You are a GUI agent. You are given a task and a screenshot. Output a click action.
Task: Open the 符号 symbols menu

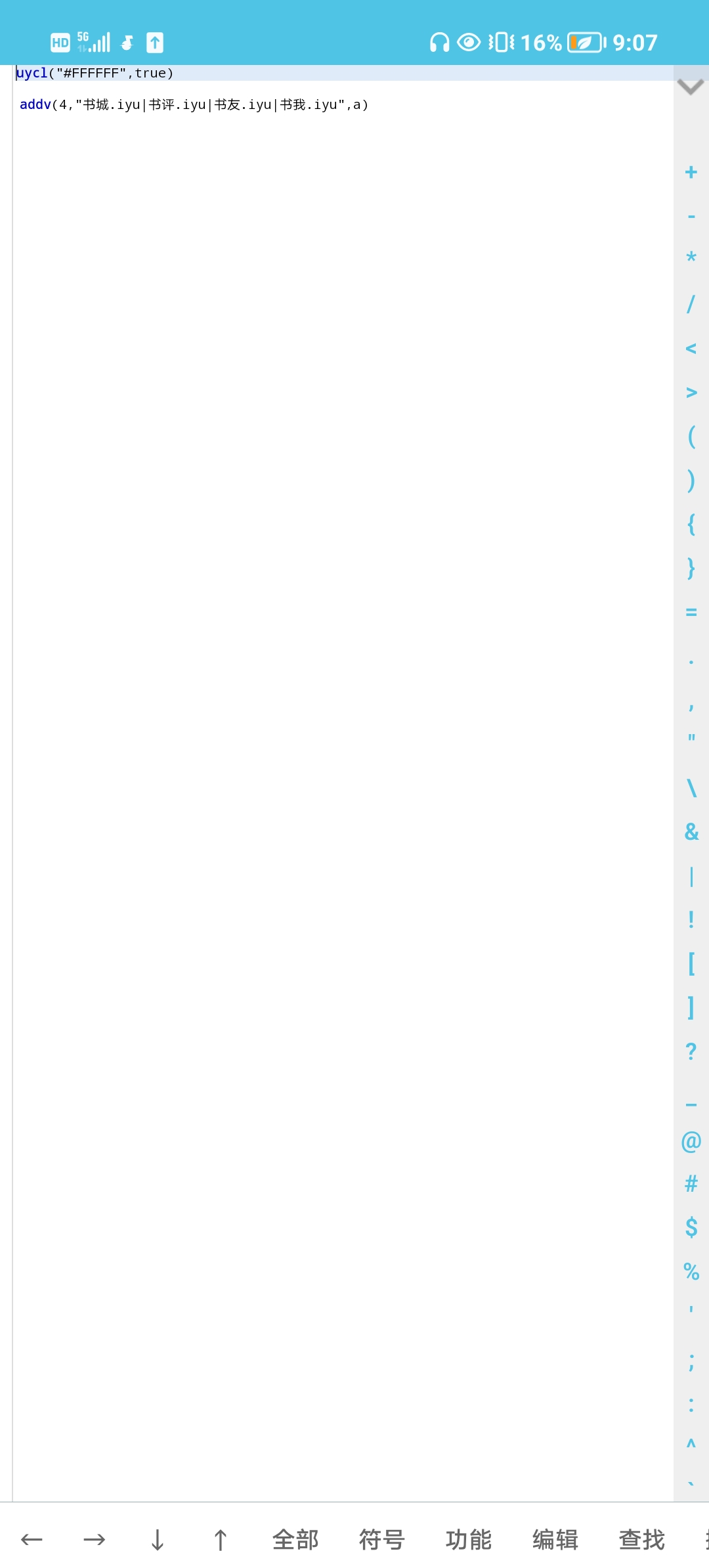tap(381, 1539)
